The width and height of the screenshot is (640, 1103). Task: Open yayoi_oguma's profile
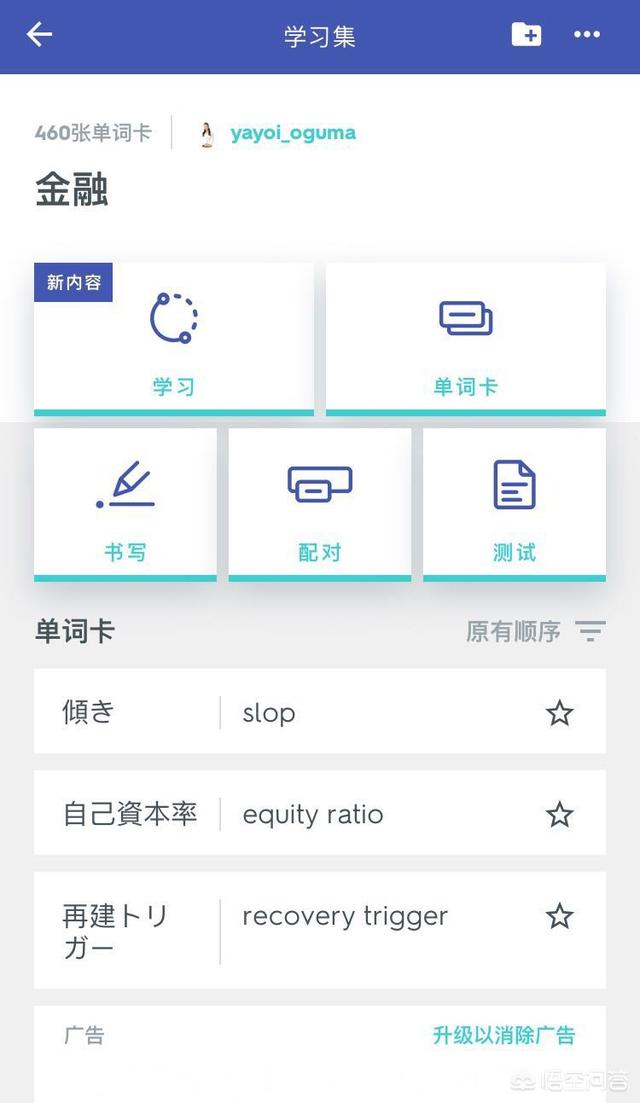coord(292,133)
